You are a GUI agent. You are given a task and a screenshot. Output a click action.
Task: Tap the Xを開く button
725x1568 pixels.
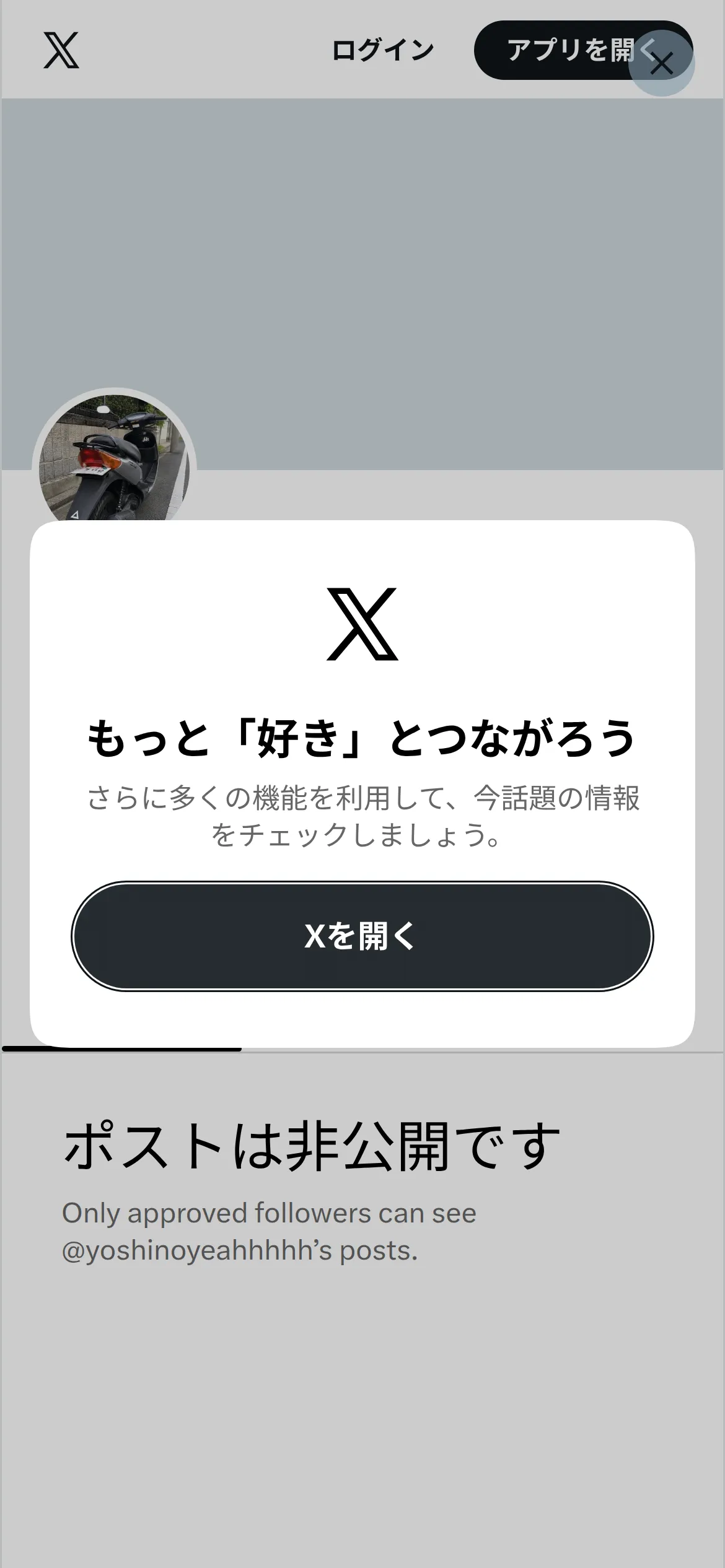coord(362,936)
